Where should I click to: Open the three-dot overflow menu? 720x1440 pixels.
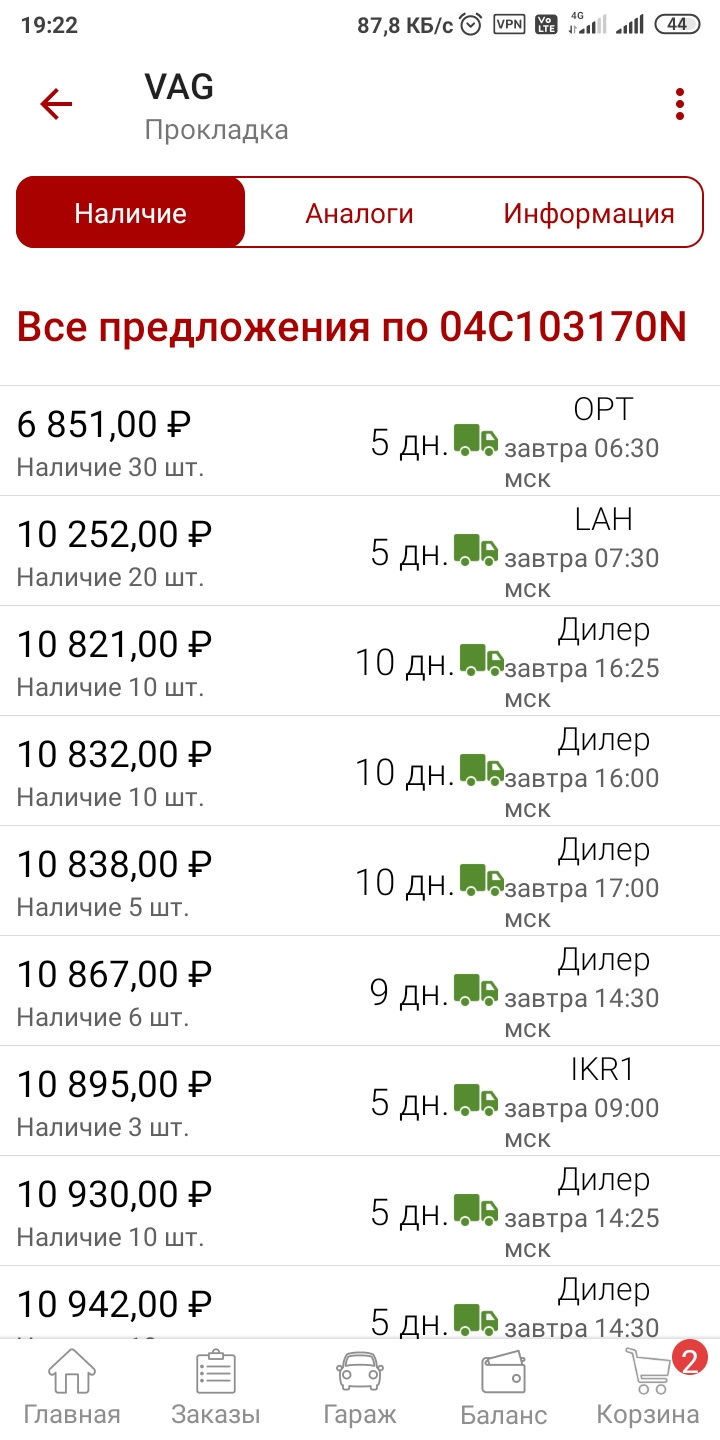coord(680,104)
